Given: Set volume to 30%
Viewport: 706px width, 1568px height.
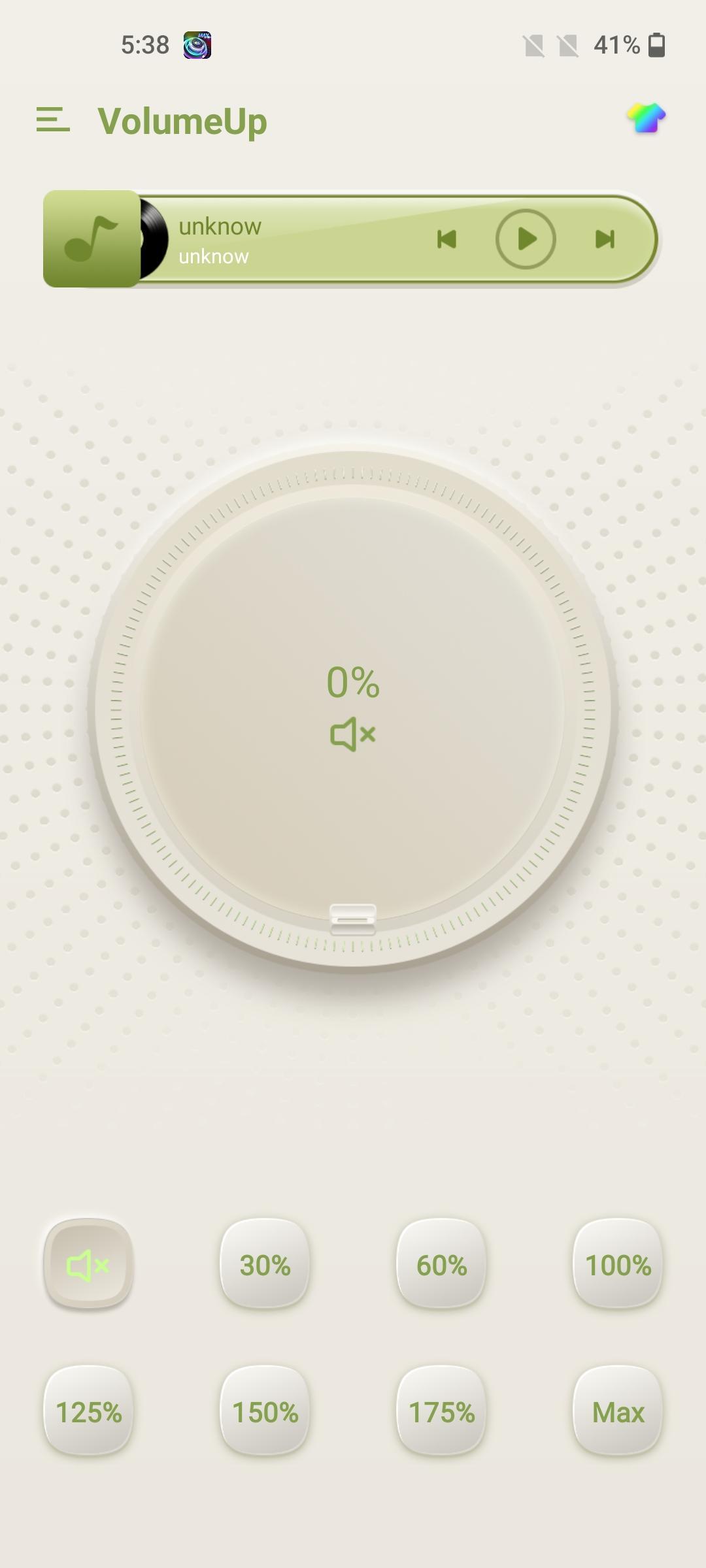Looking at the screenshot, I should 265,1266.
